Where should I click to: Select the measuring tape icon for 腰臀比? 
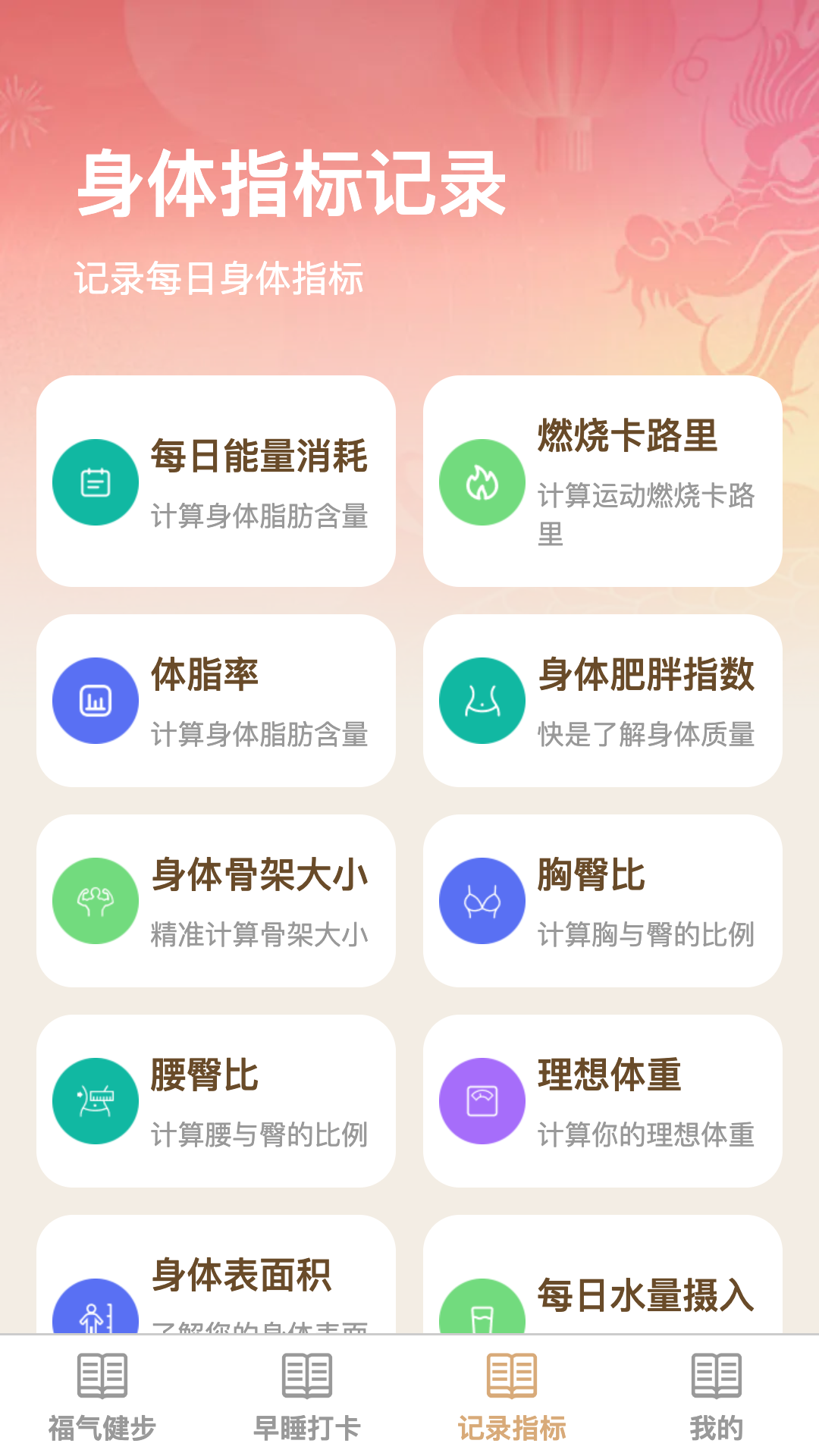95,1101
